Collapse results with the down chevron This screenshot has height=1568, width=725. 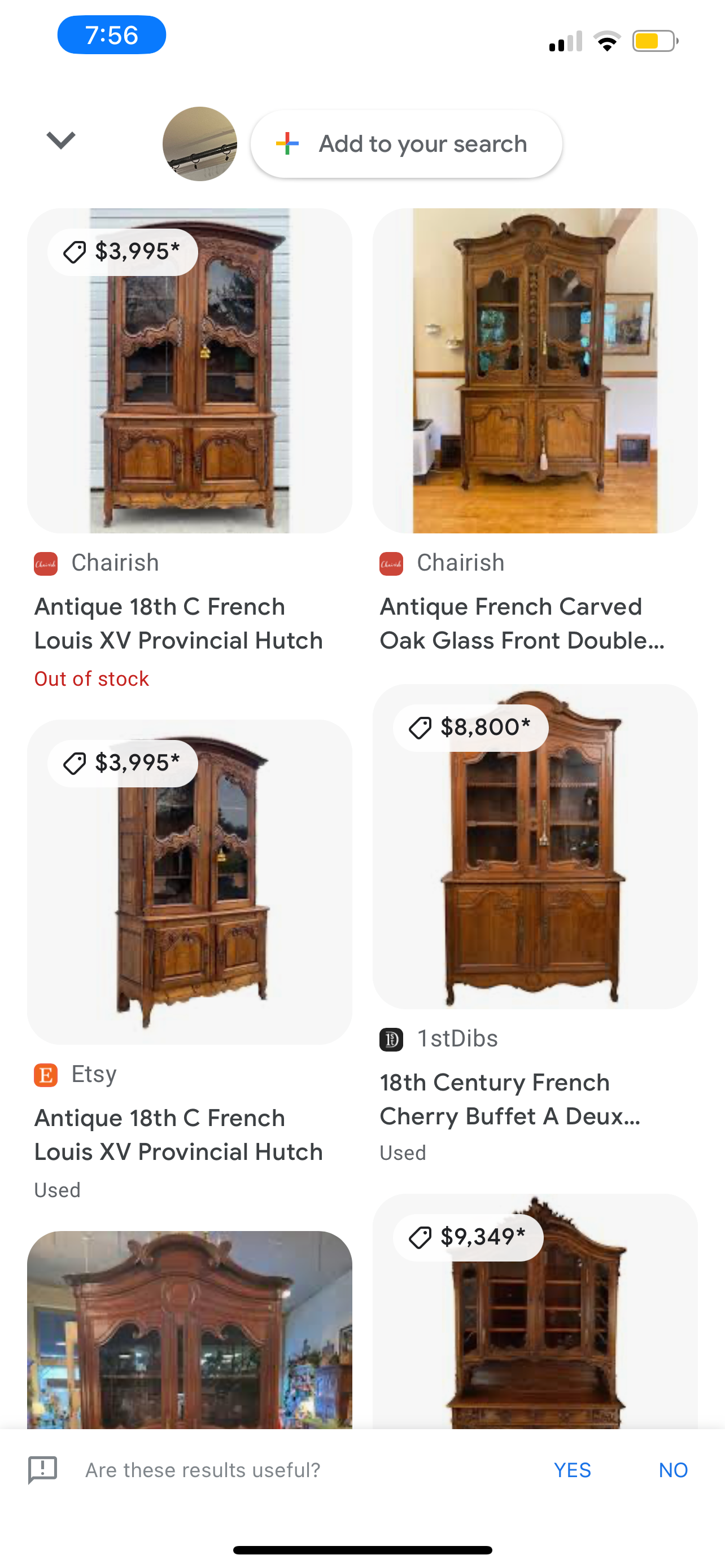tap(61, 141)
